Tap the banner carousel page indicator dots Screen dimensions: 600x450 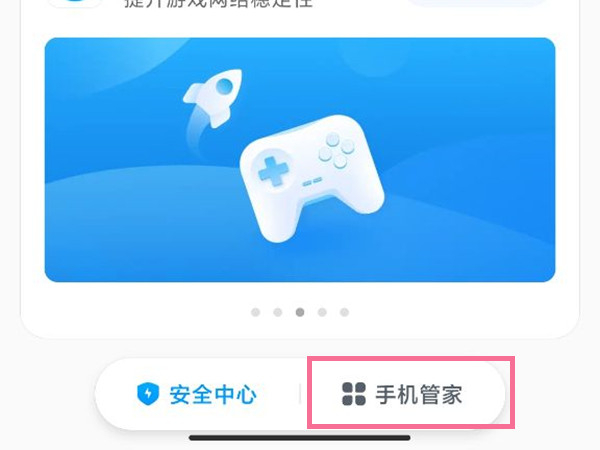(300, 312)
